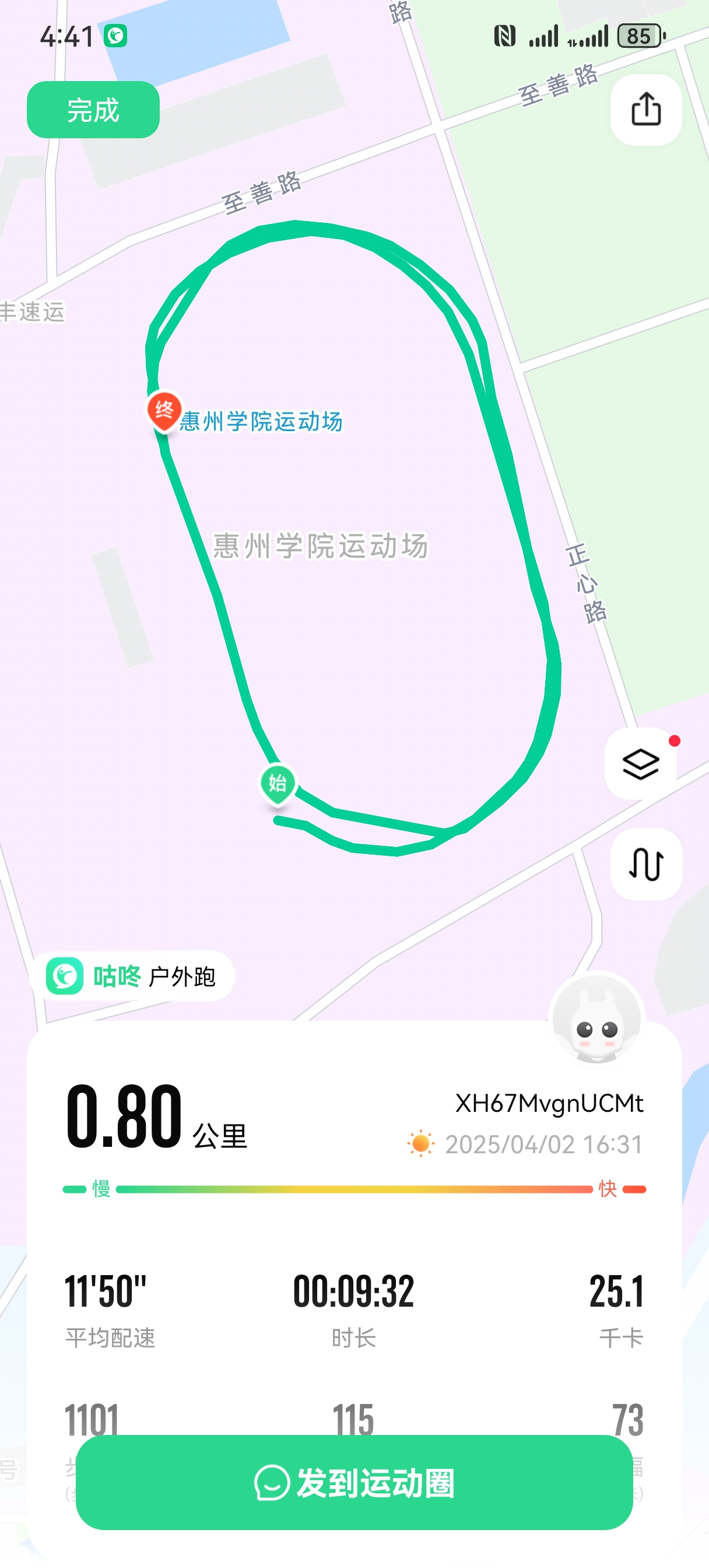The width and height of the screenshot is (709, 1568).
Task: Open the map layers option
Action: pyautogui.click(x=641, y=764)
